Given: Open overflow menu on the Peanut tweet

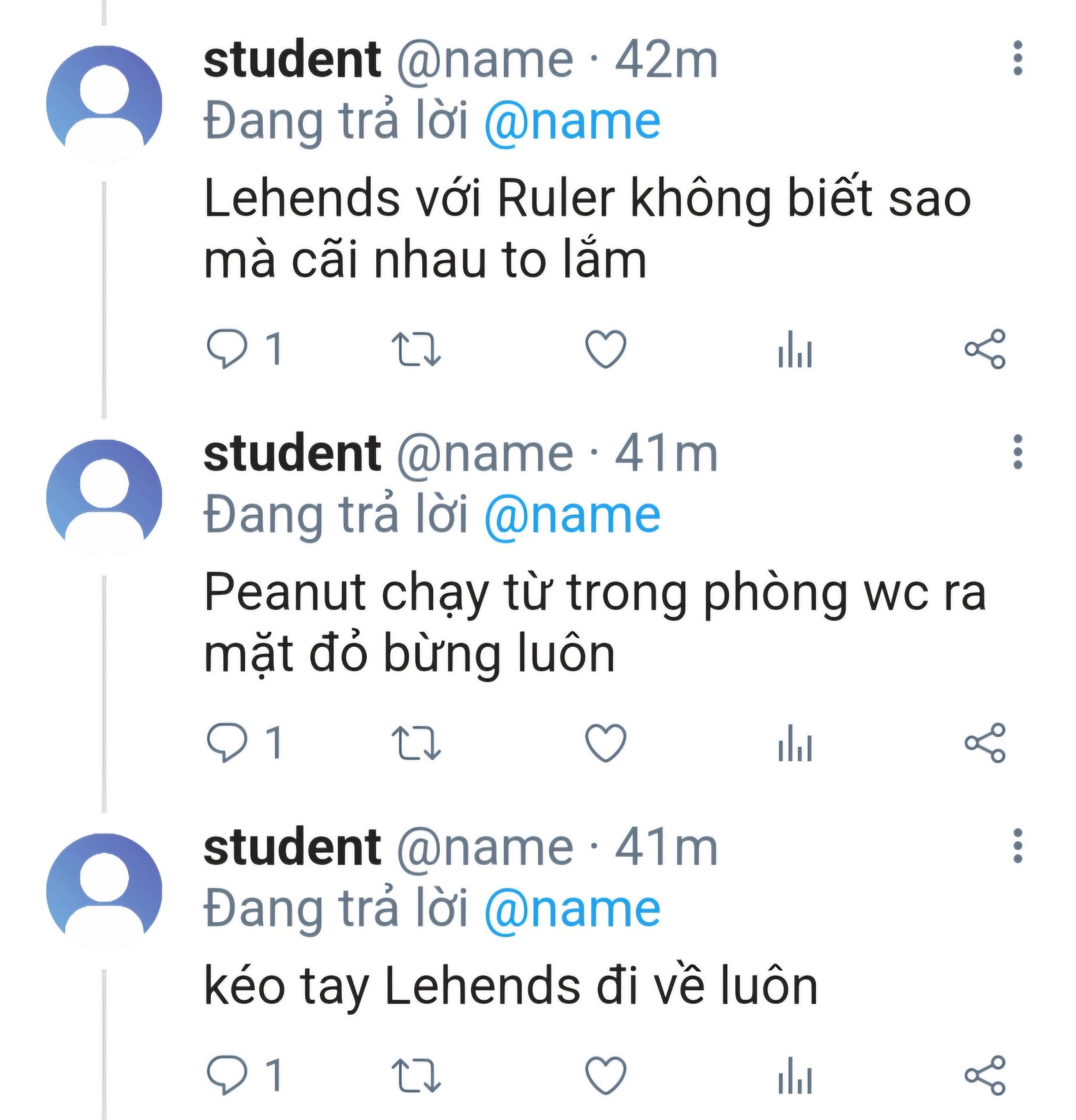Looking at the screenshot, I should [1018, 452].
